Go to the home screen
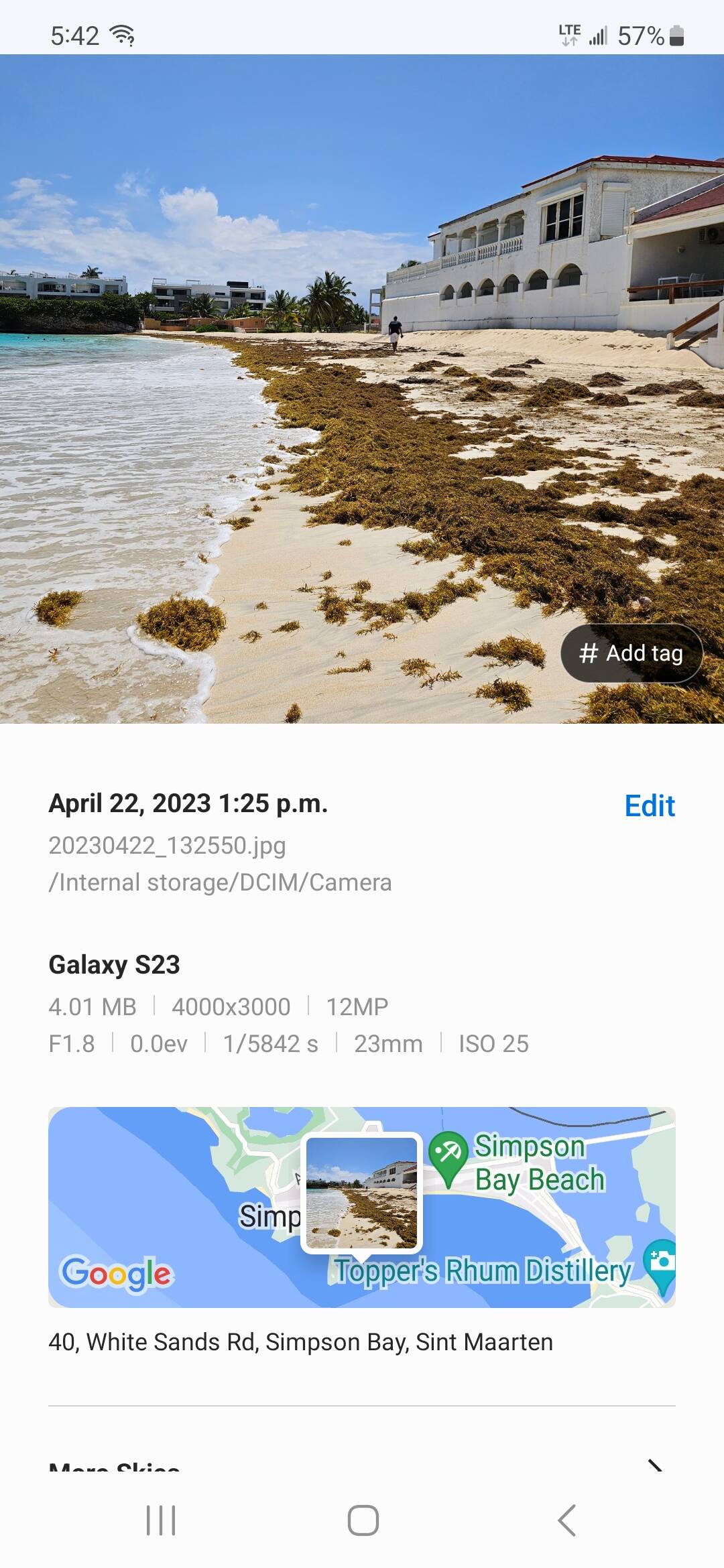Screen dimensions: 724x1568 coord(363,1520)
